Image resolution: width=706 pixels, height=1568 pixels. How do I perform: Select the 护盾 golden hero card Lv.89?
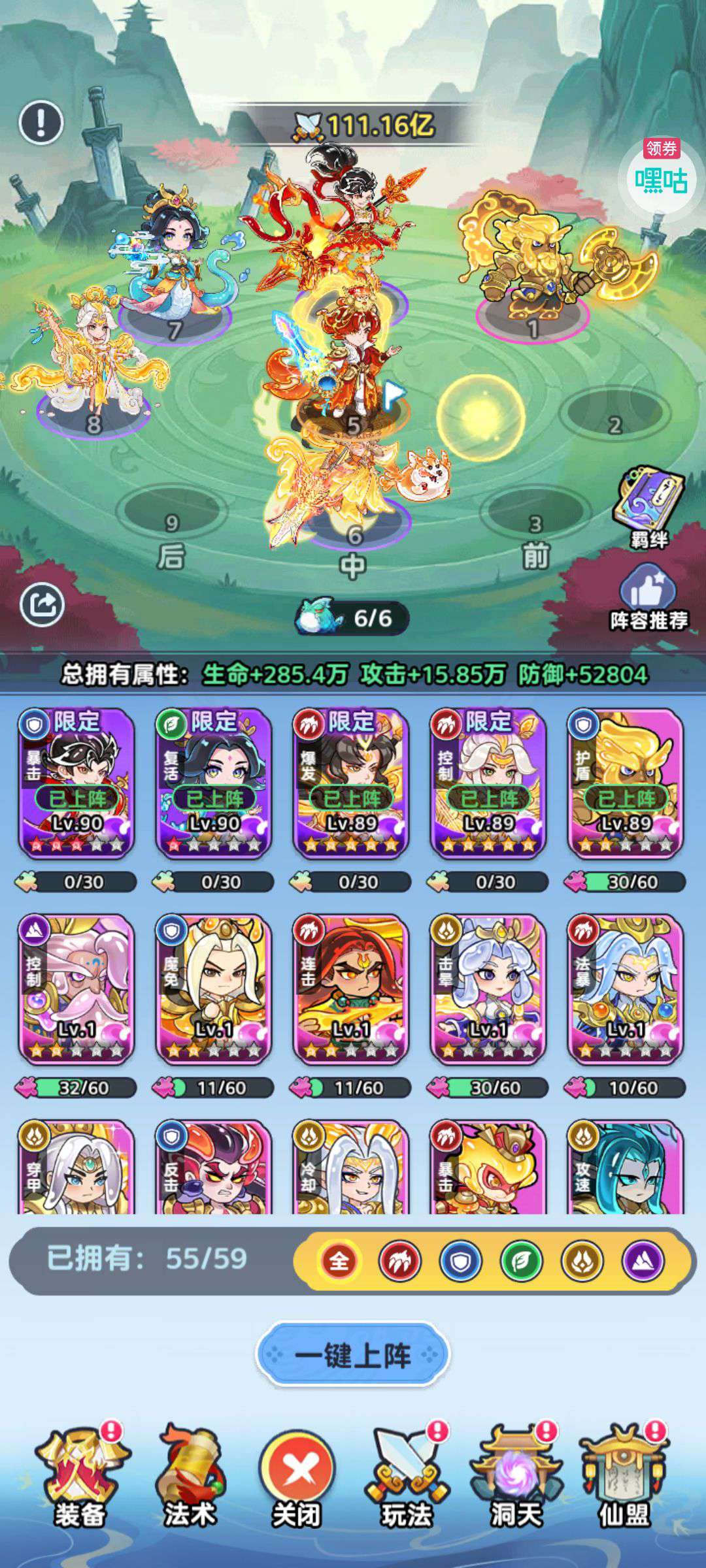[x=626, y=783]
